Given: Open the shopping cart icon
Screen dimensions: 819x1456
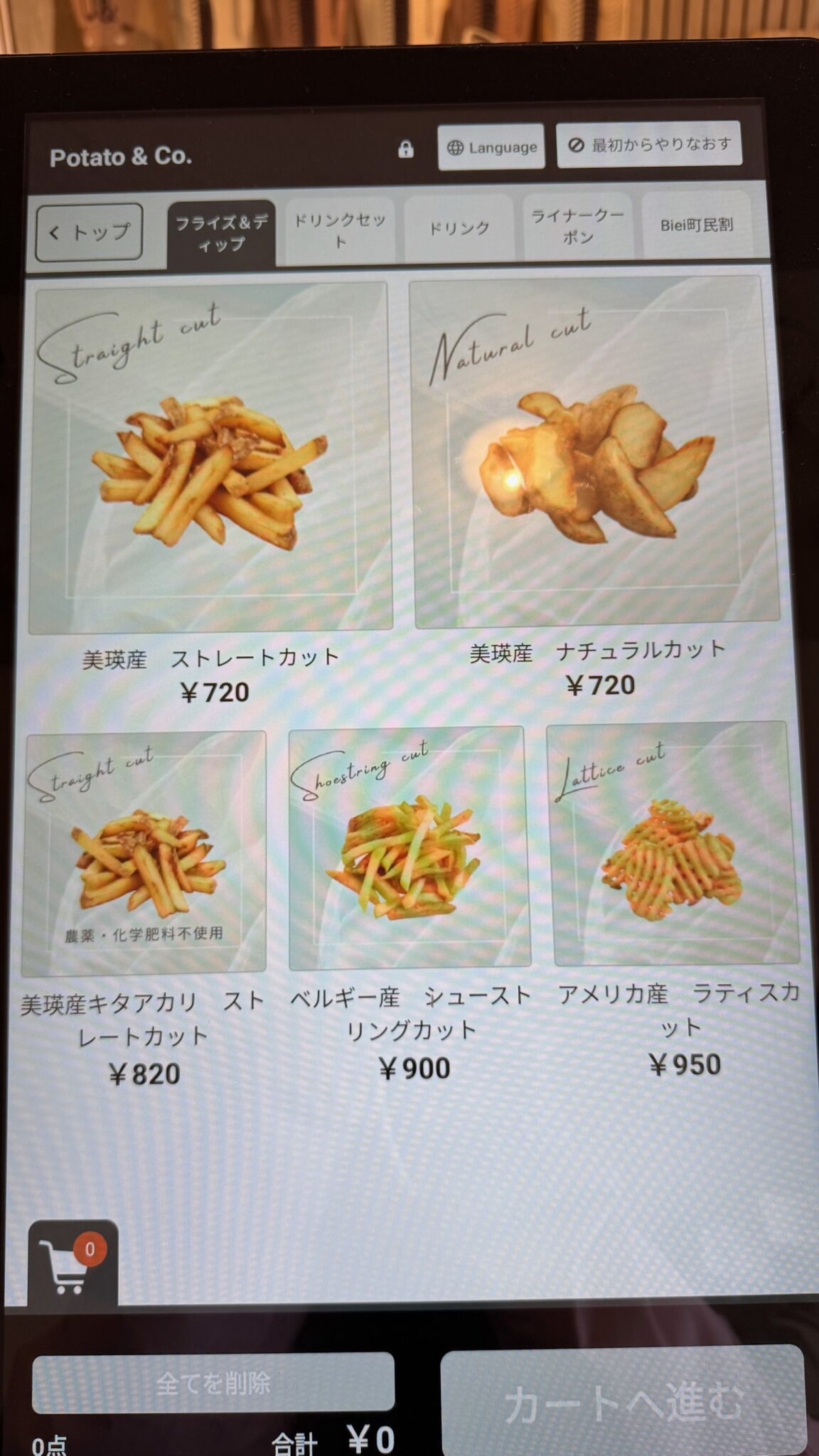Looking at the screenshot, I should (73, 1264).
